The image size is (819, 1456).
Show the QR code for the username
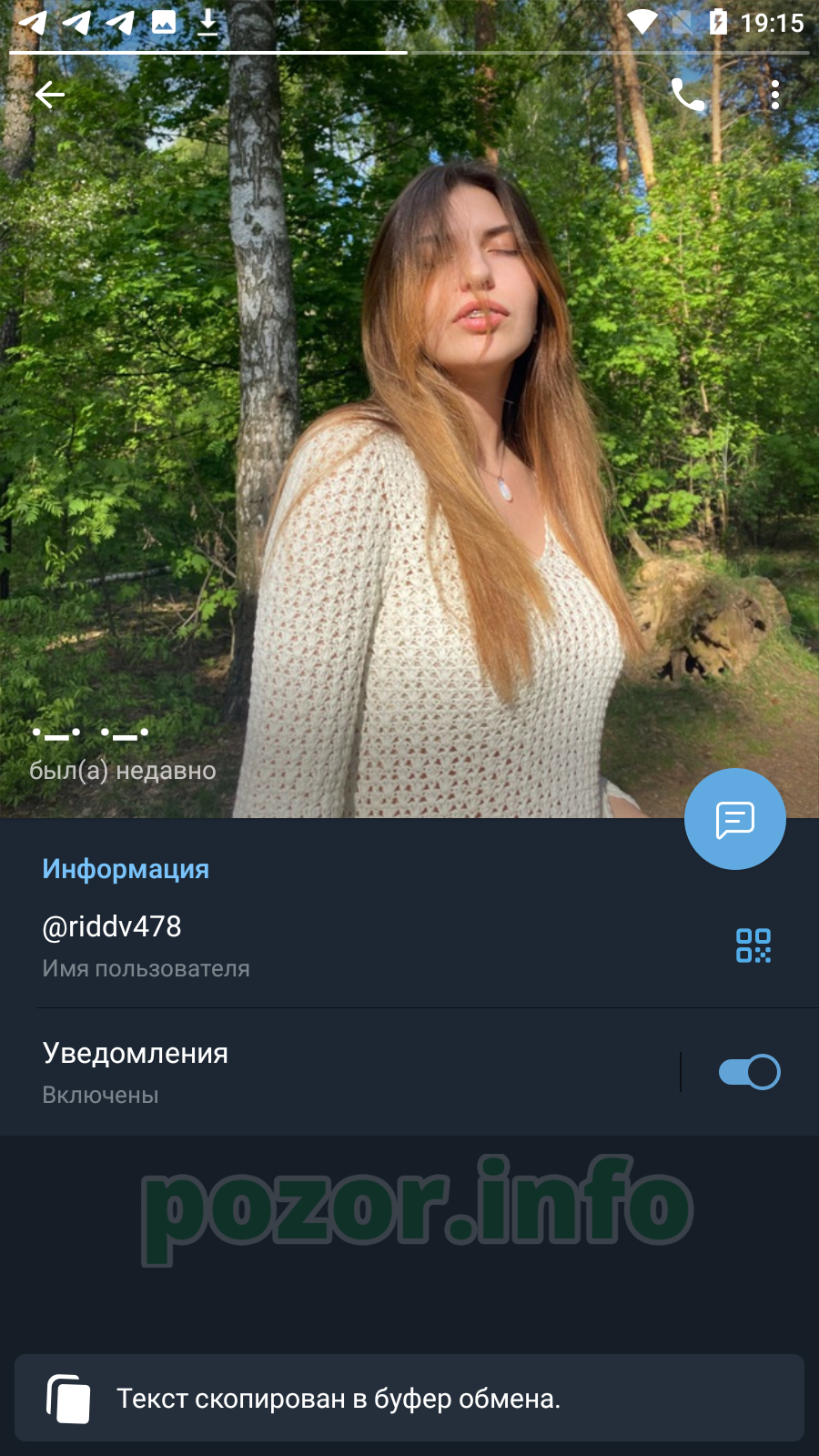pos(753,945)
